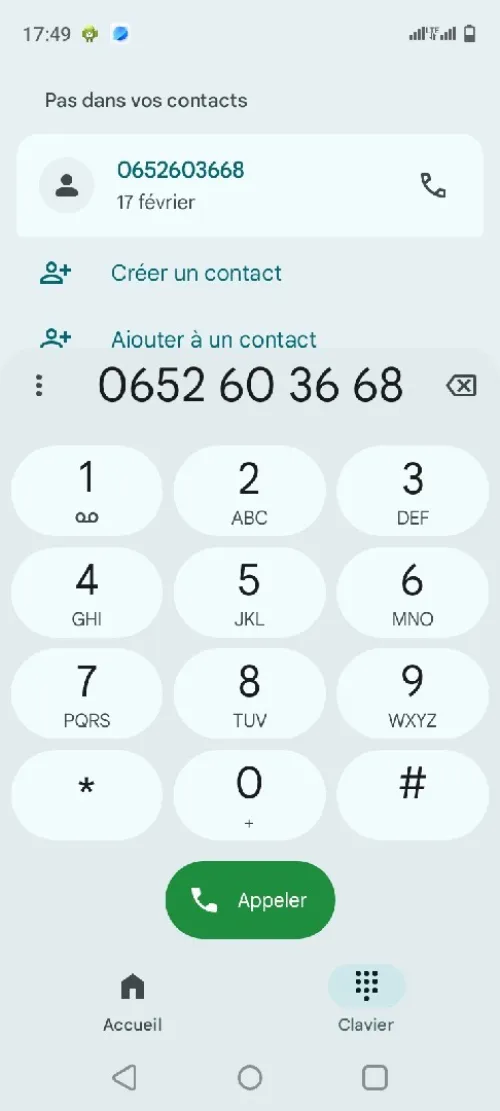Call 0652603668 via the phone icon
The width and height of the screenshot is (500, 1111).
tap(433, 186)
